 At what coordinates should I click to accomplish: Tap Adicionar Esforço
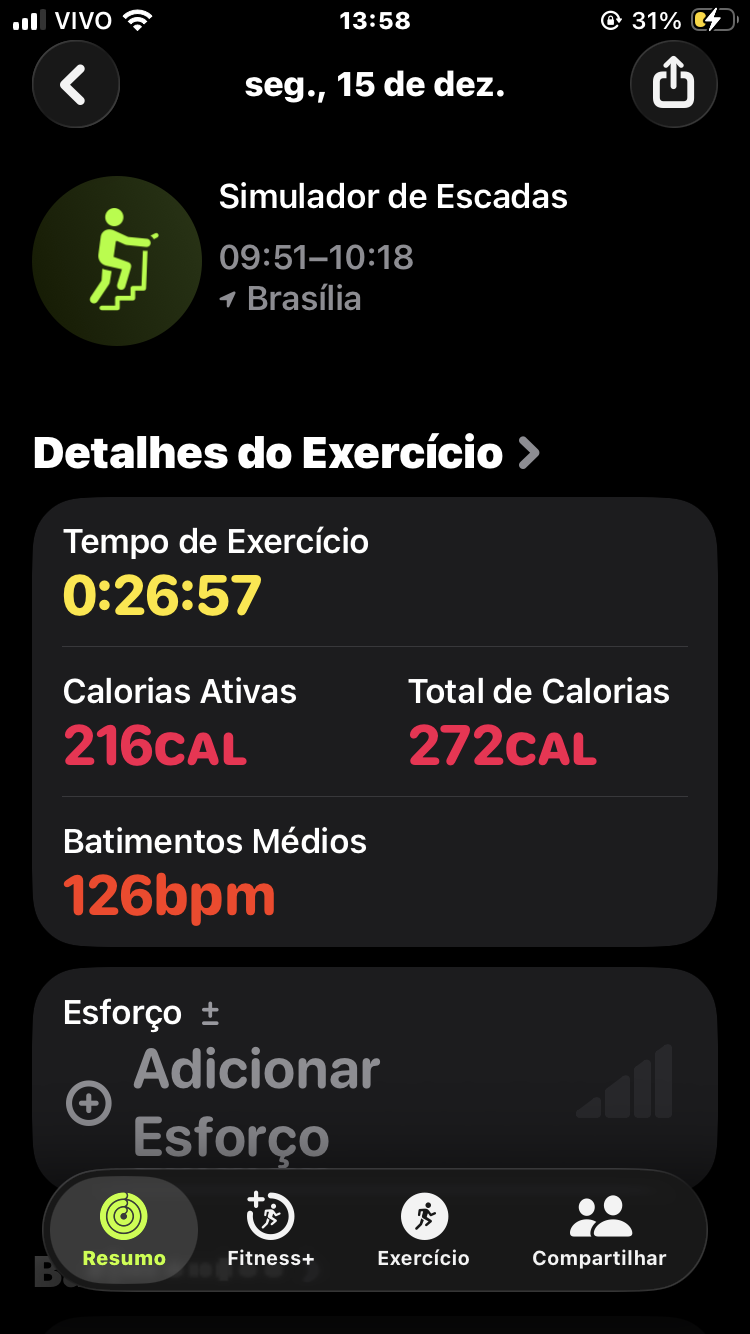[x=256, y=1102]
